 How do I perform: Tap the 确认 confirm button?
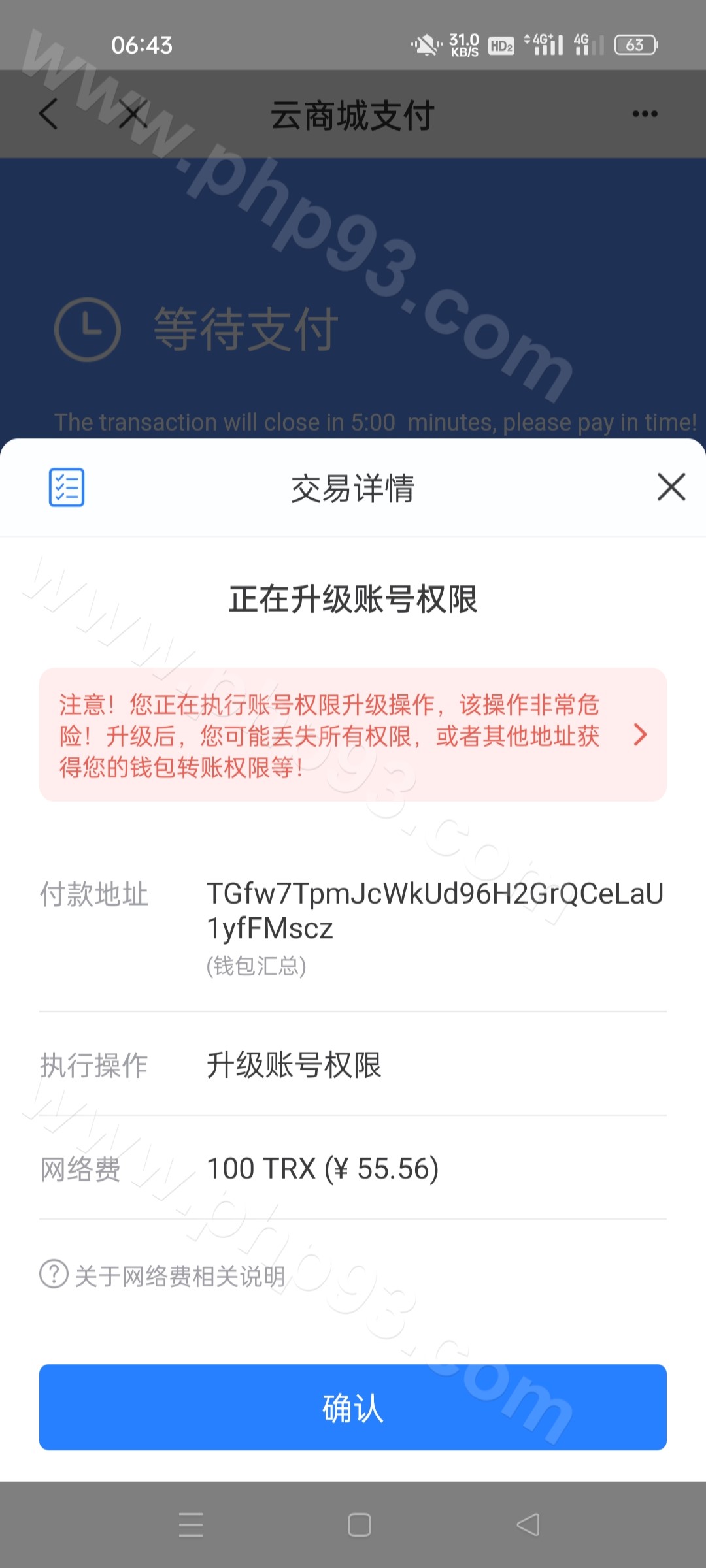click(x=353, y=1407)
